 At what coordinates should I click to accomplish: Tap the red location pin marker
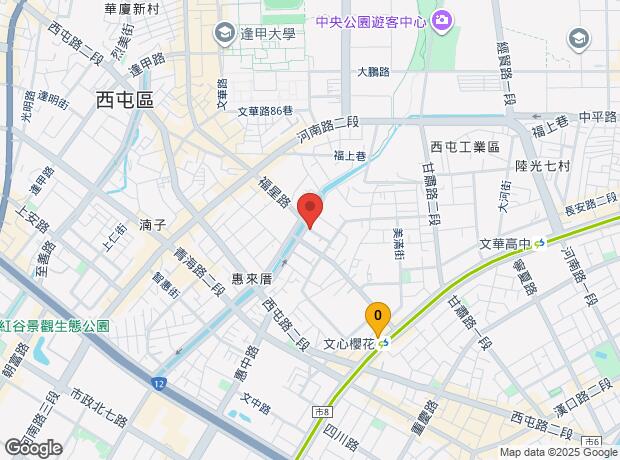[311, 209]
